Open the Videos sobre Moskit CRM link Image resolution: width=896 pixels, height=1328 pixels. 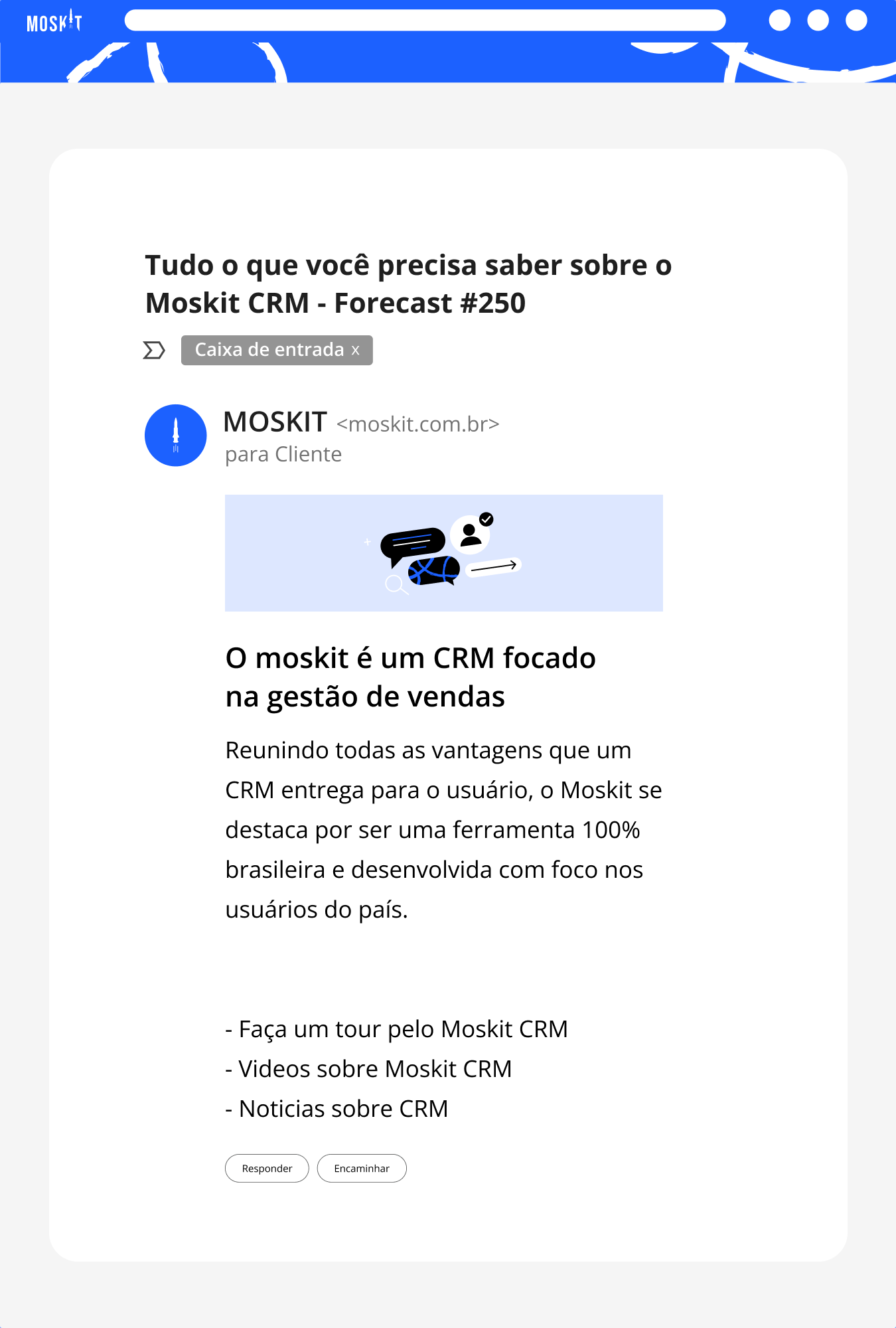click(369, 1069)
